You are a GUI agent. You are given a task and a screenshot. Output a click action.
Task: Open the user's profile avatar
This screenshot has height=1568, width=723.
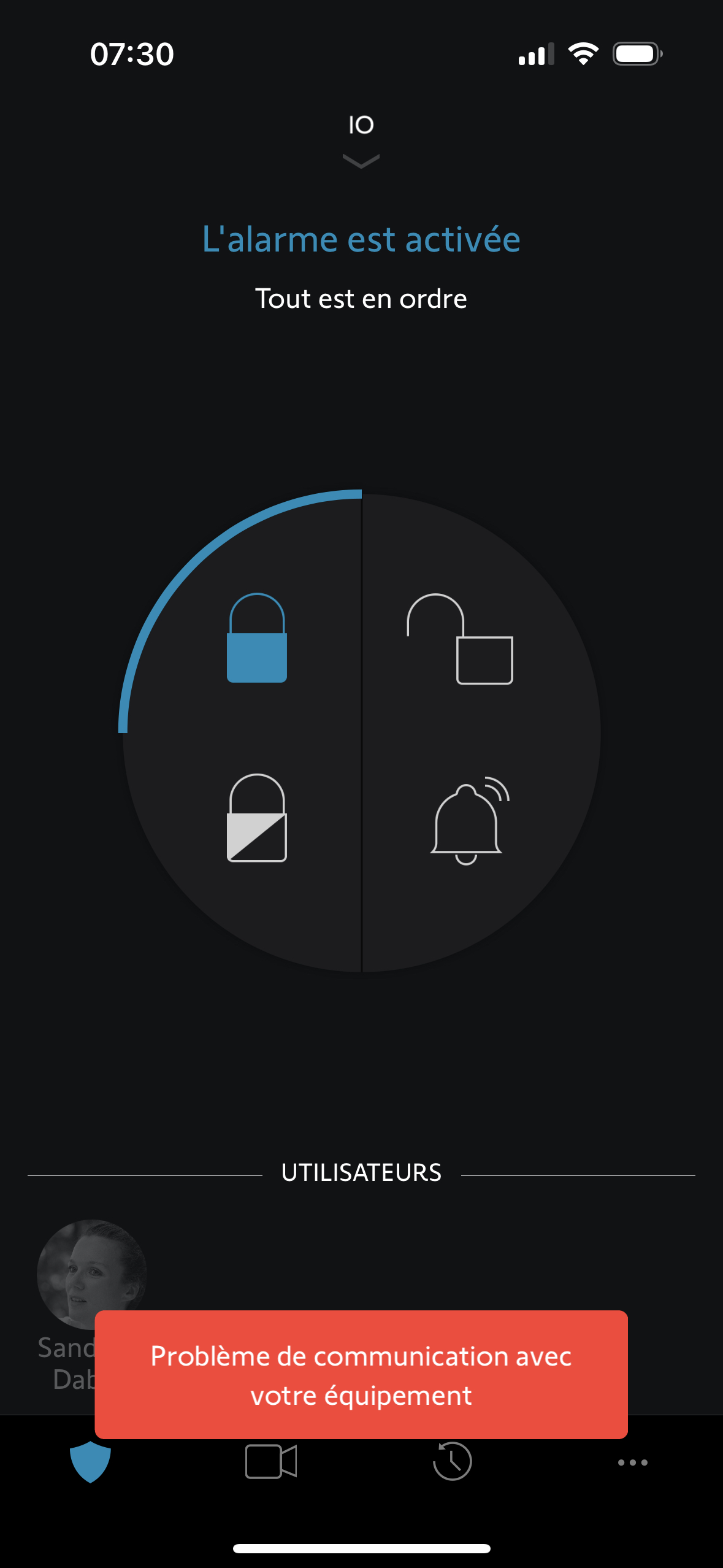[x=91, y=1274]
